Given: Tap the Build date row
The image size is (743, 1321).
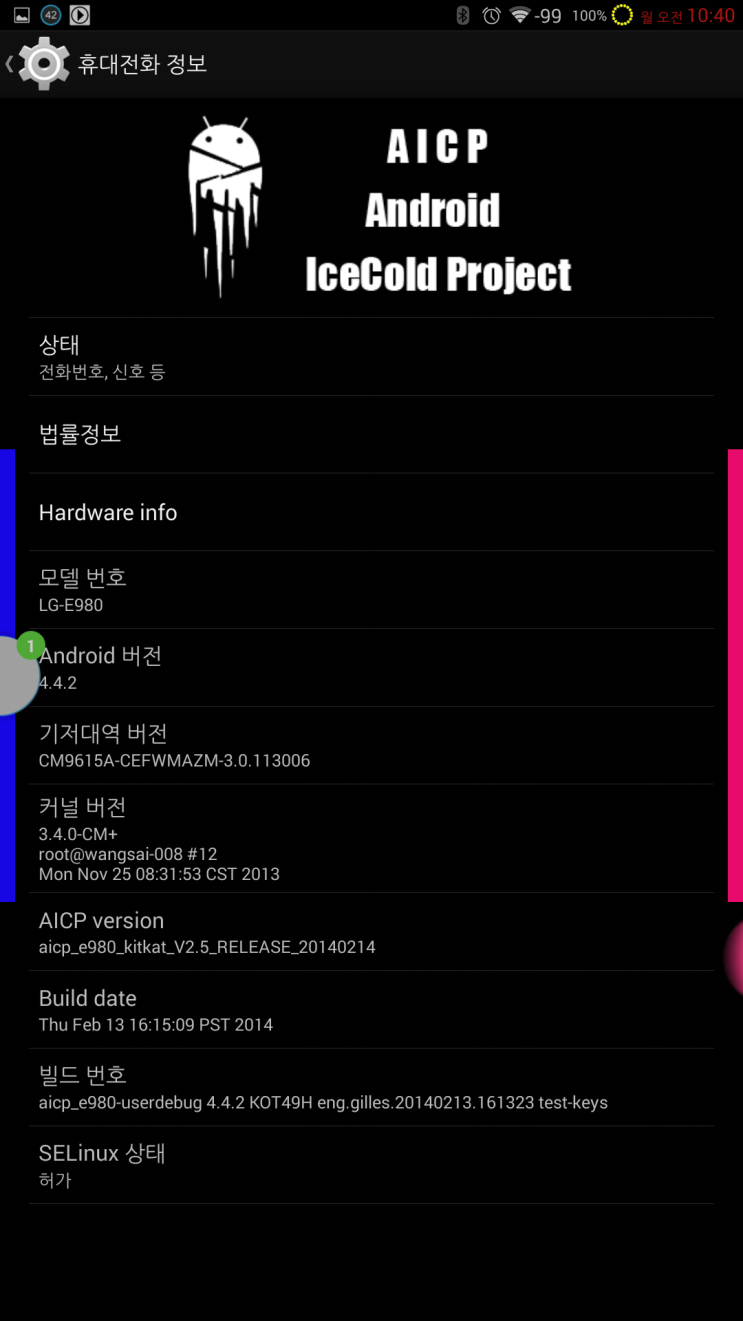Looking at the screenshot, I should [x=371, y=1010].
